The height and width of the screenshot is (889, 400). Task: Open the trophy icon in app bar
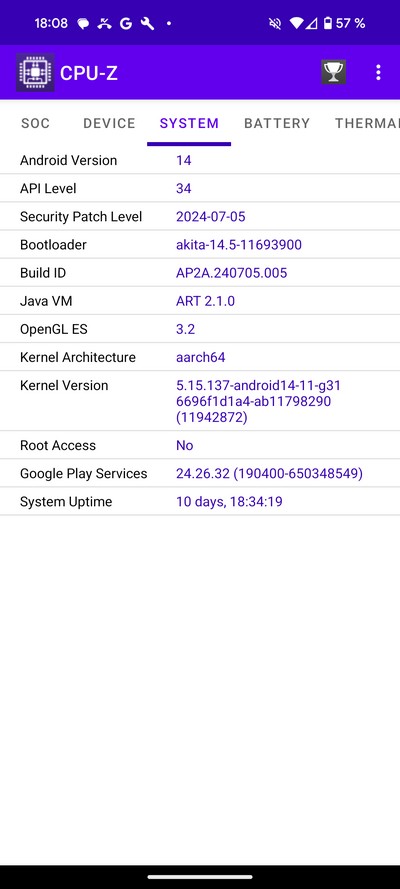334,72
